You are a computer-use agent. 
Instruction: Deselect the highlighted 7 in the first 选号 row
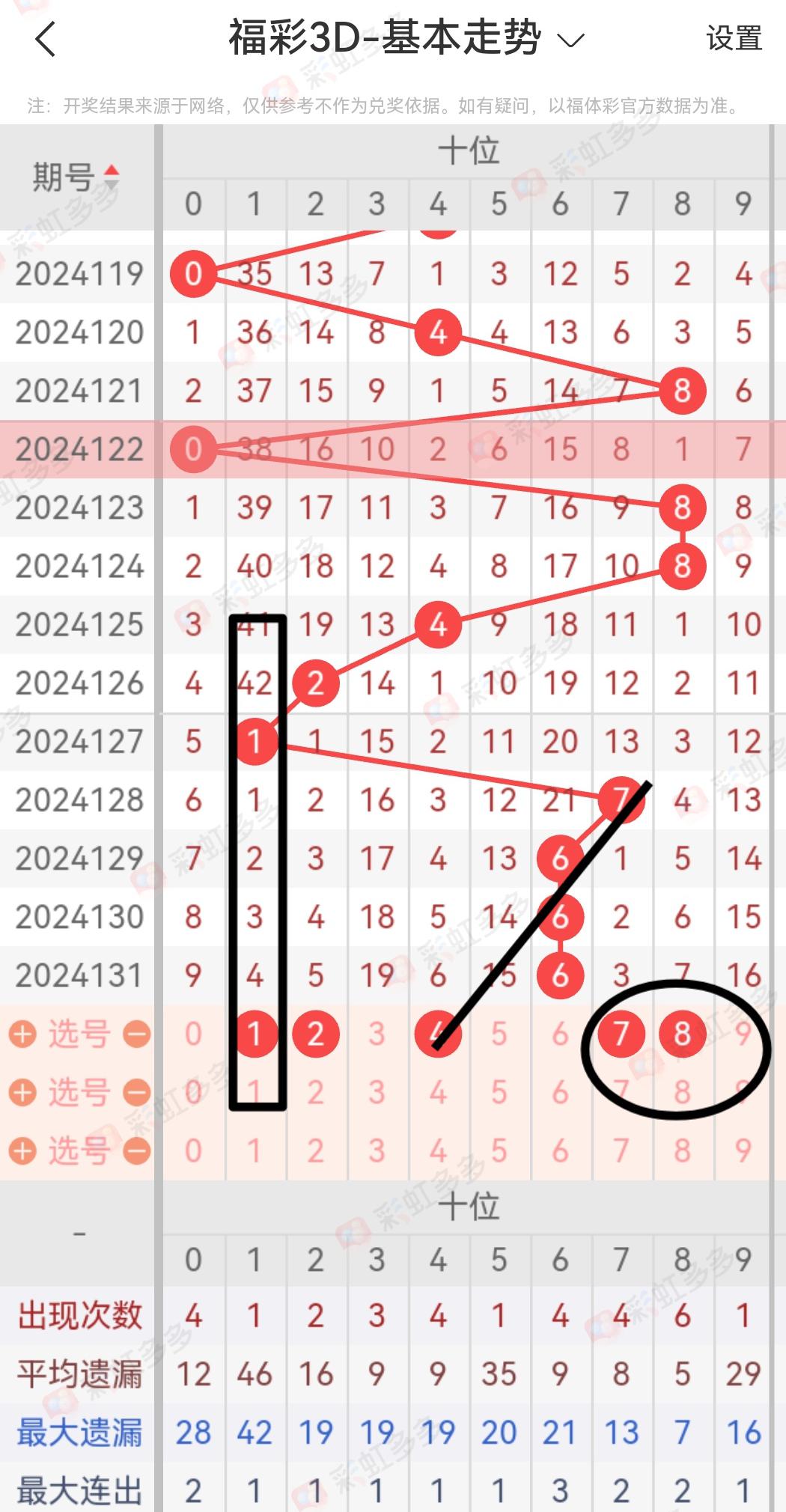pos(621,1034)
